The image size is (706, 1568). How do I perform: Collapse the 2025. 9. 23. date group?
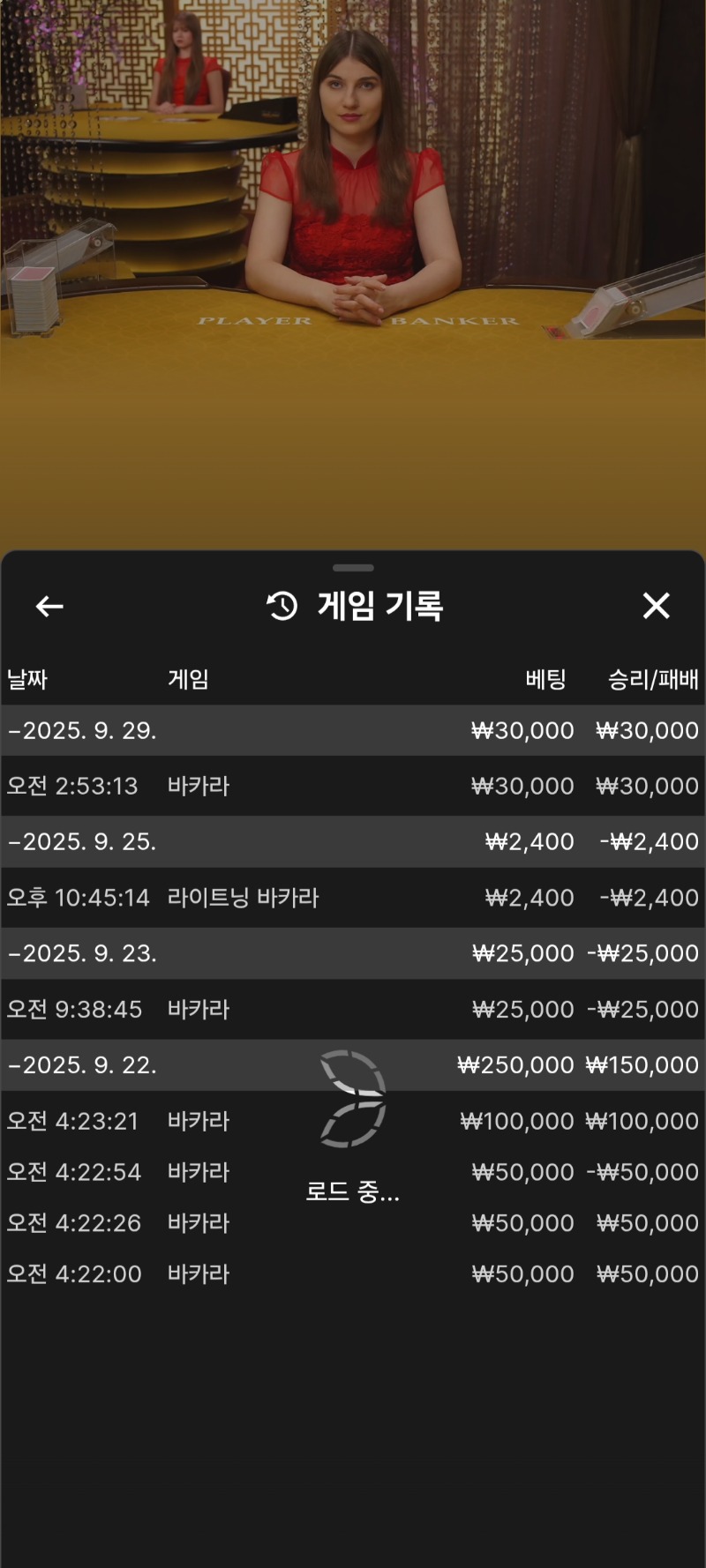[82, 953]
